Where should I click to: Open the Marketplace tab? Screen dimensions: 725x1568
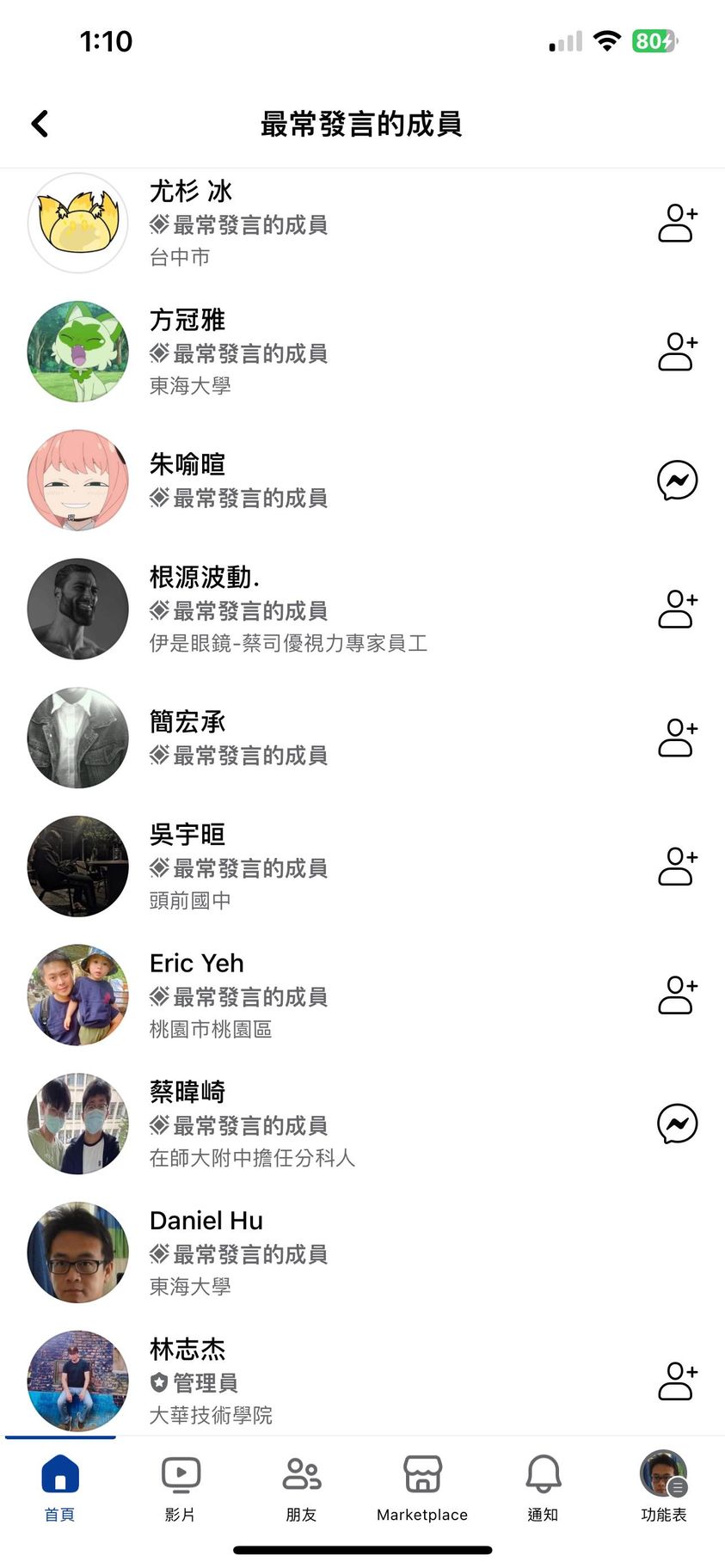tap(422, 1487)
